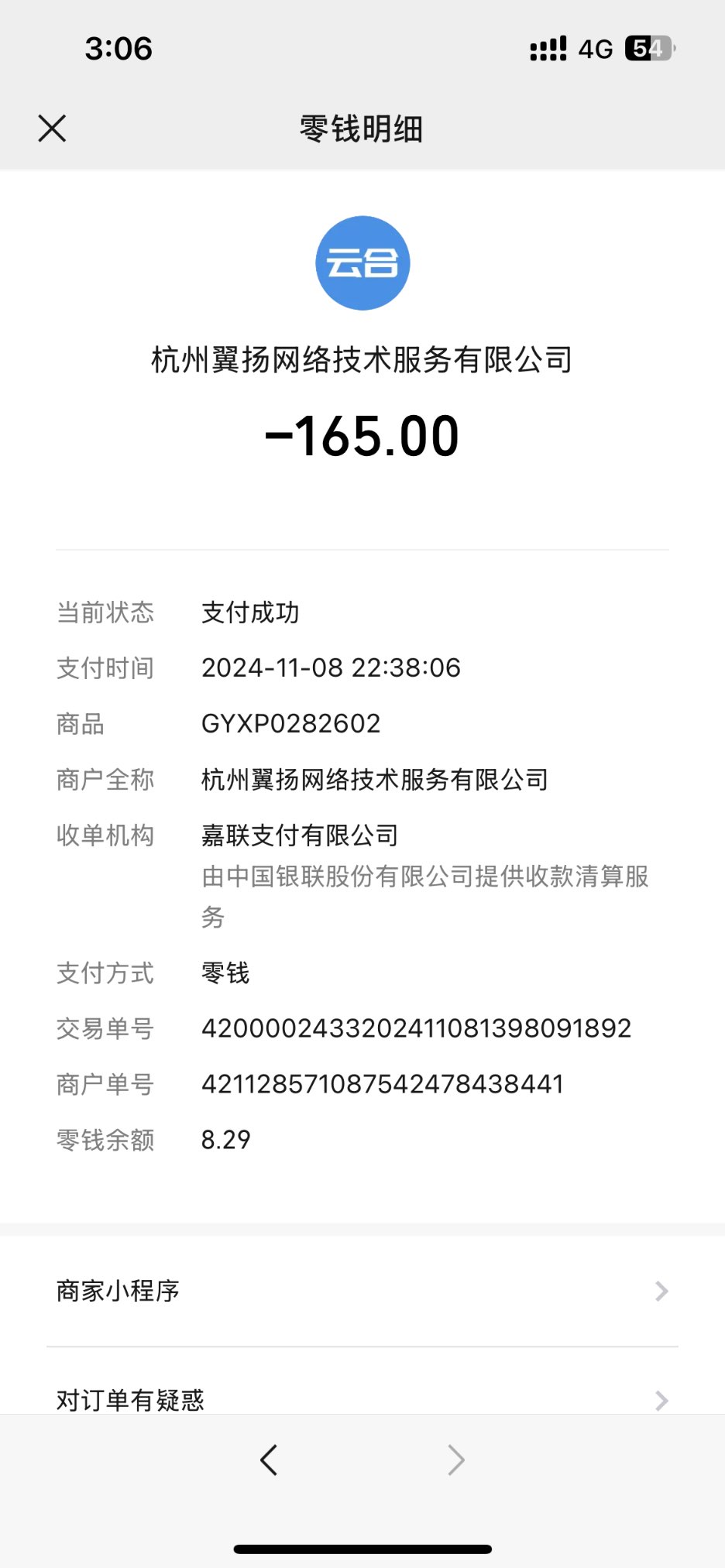The image size is (725, 1568).
Task: Tap the bottom forward arrow
Action: click(456, 1460)
